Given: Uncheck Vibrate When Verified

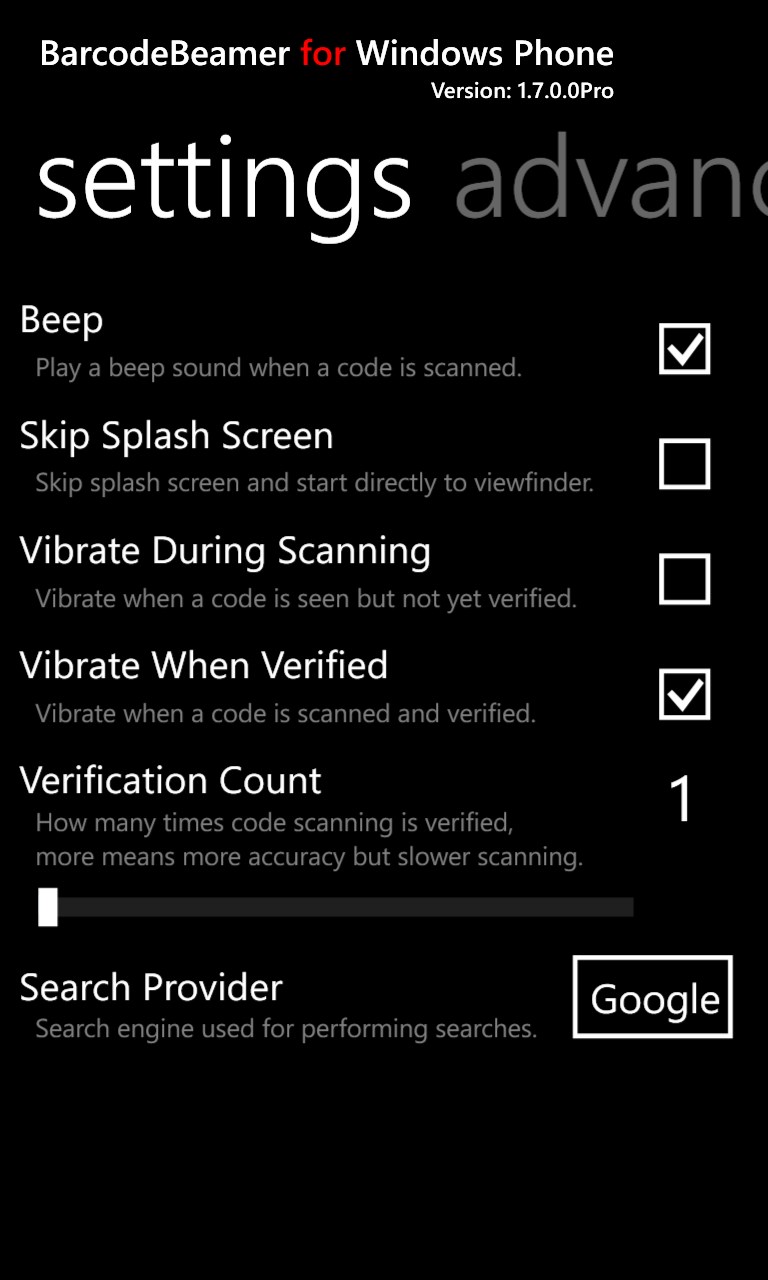Looking at the screenshot, I should pos(684,694).
